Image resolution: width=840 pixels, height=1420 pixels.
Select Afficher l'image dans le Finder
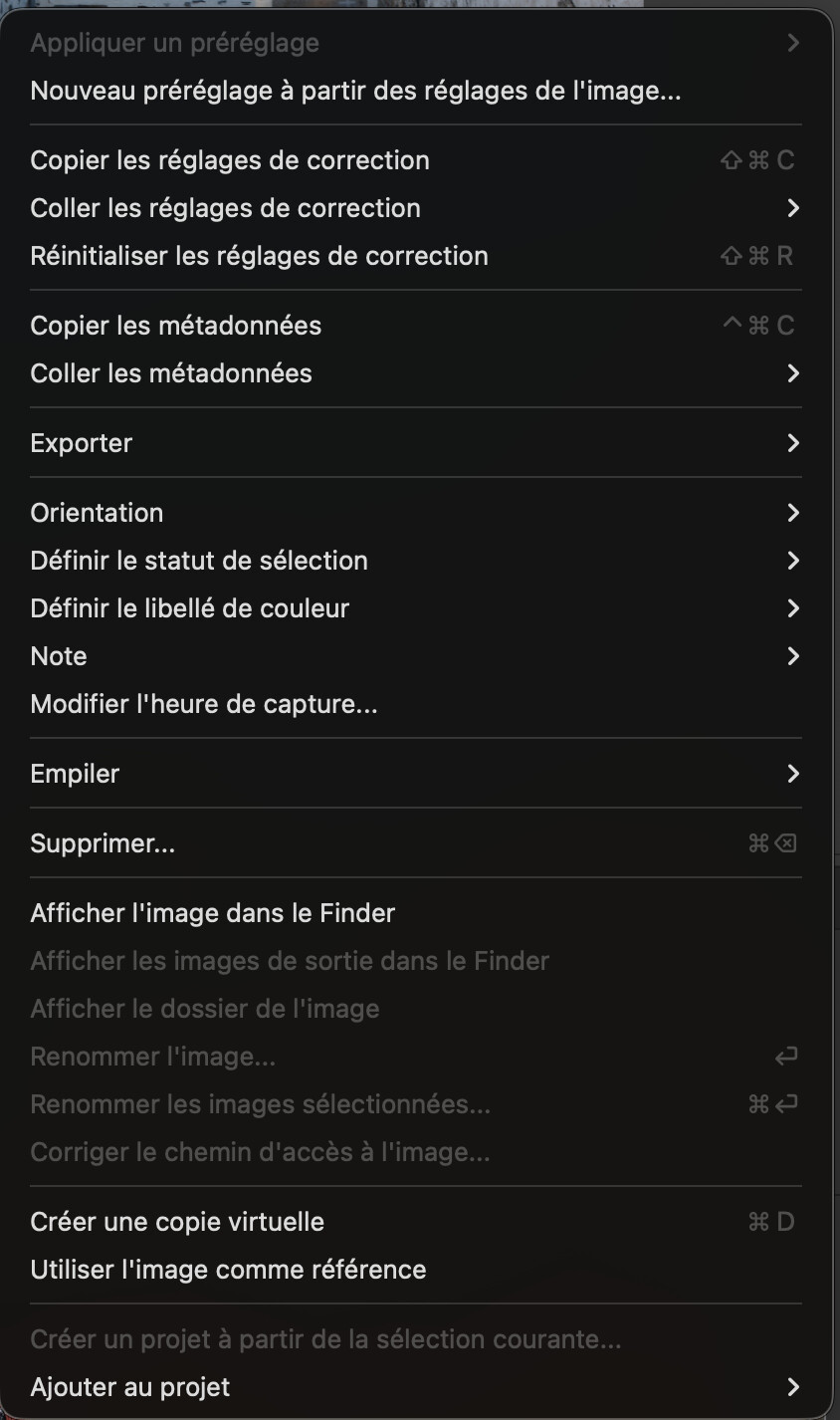pos(213,913)
